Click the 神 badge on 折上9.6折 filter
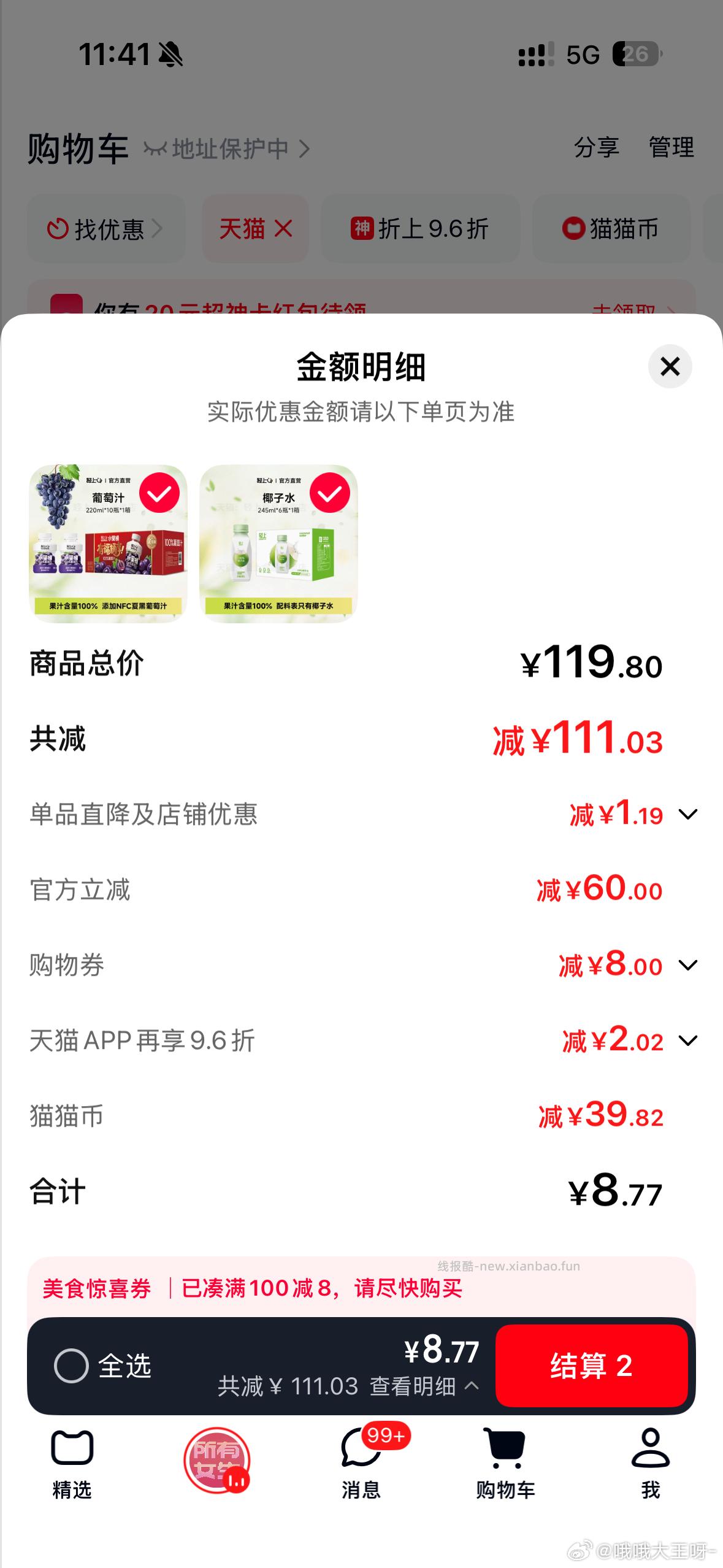 363,229
